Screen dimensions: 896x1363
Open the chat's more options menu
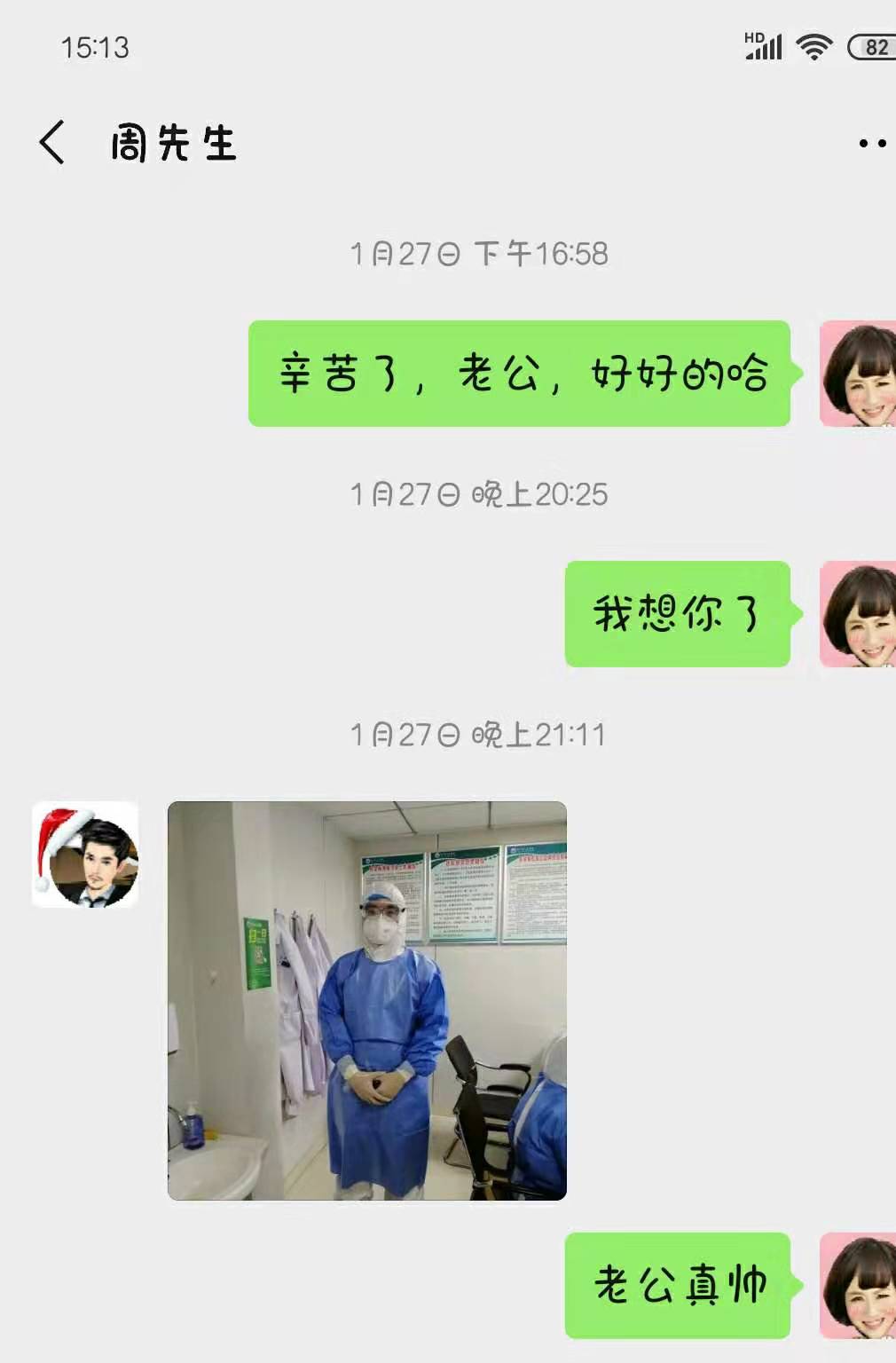(871, 143)
